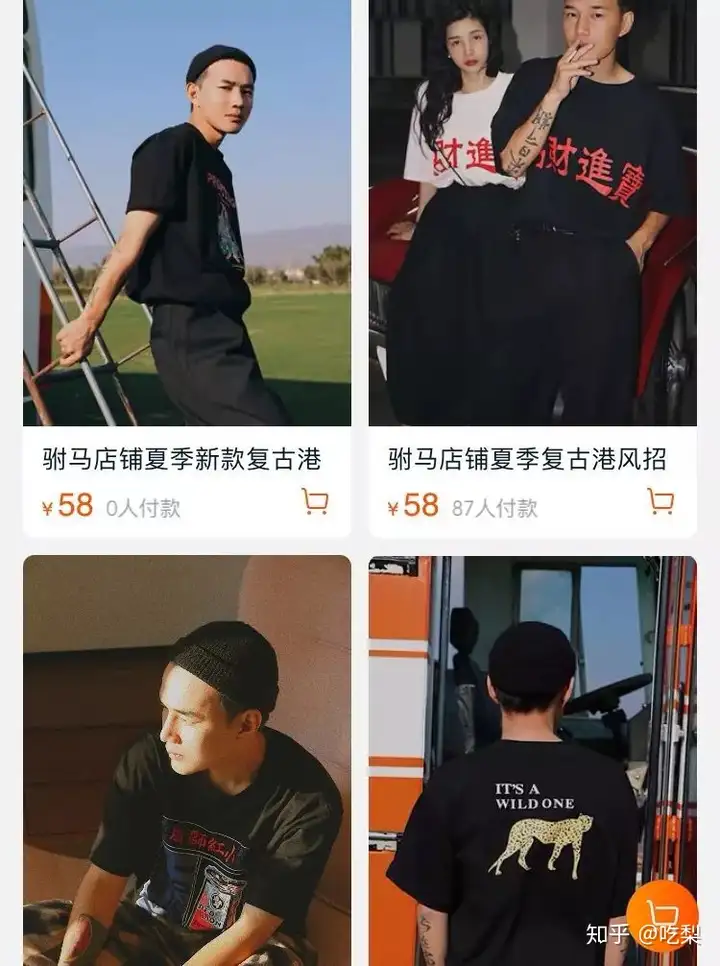Open the floating orange shopping cart
Image resolution: width=720 pixels, height=966 pixels.
662,914
